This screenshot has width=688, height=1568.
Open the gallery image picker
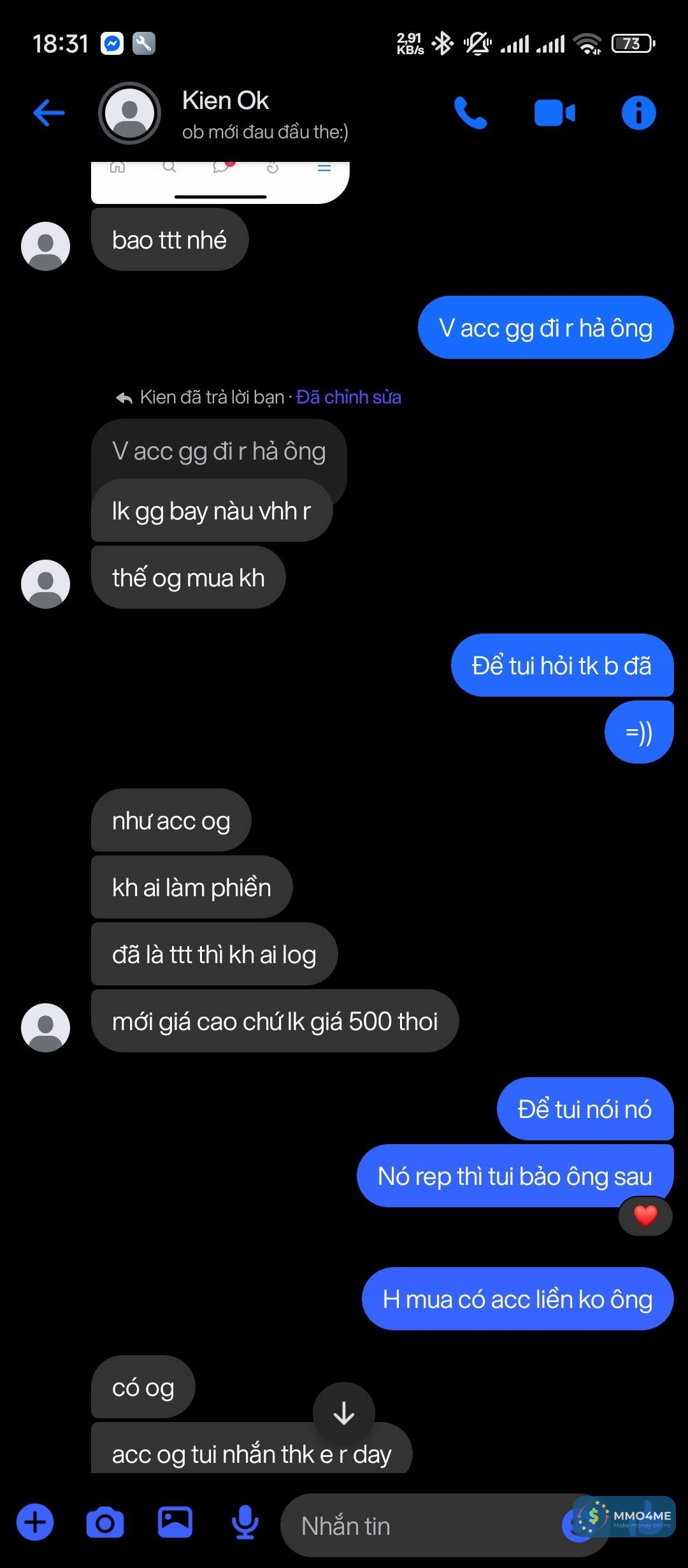tap(175, 1522)
